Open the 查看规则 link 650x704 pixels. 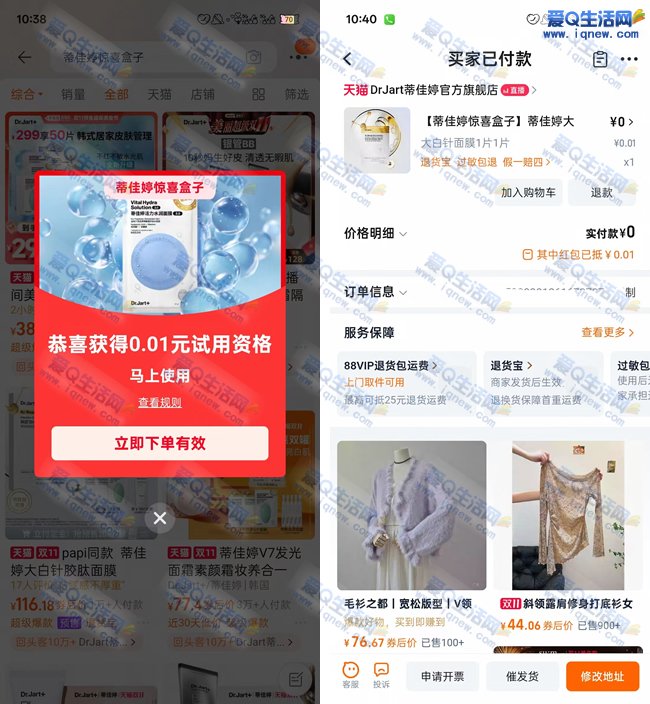tap(160, 402)
